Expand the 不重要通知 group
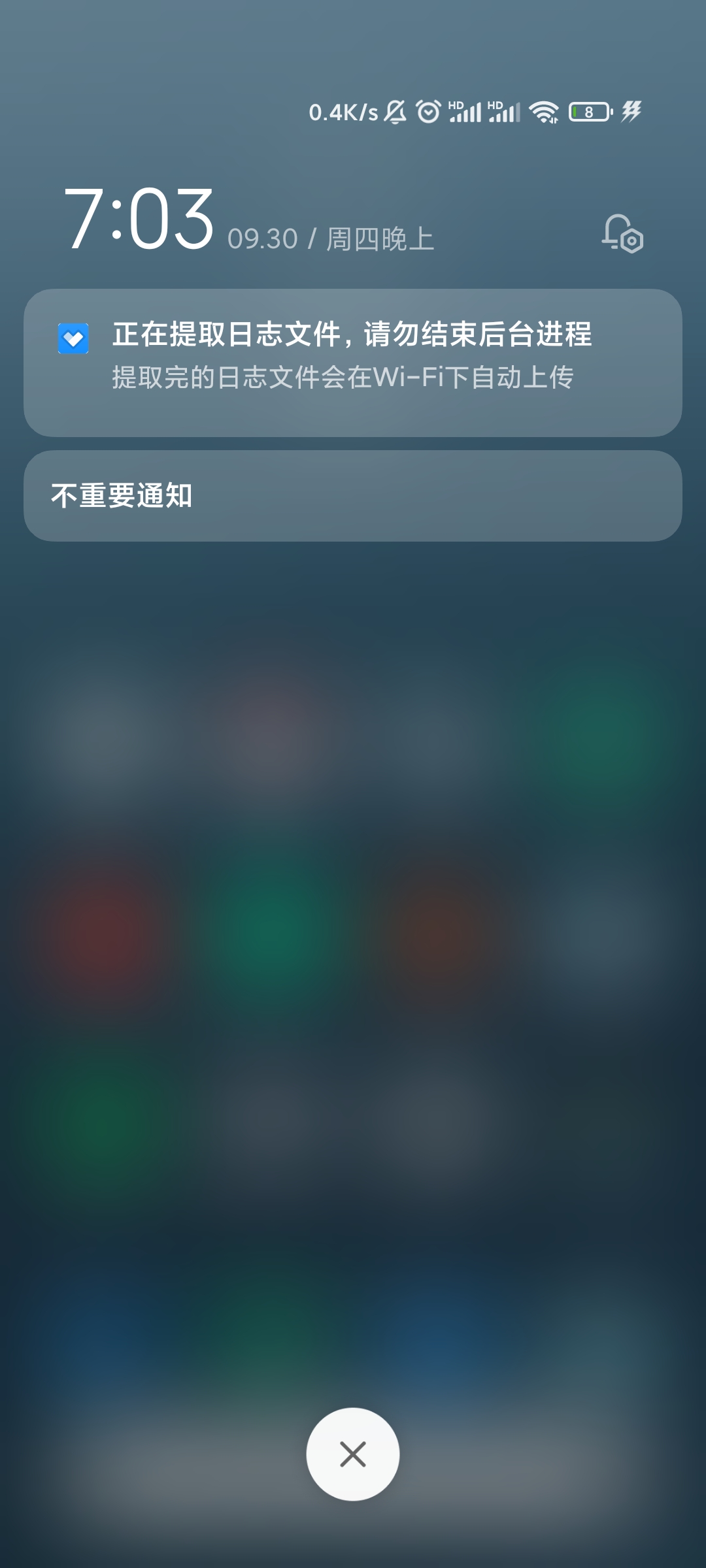The image size is (706, 1568). 353,496
